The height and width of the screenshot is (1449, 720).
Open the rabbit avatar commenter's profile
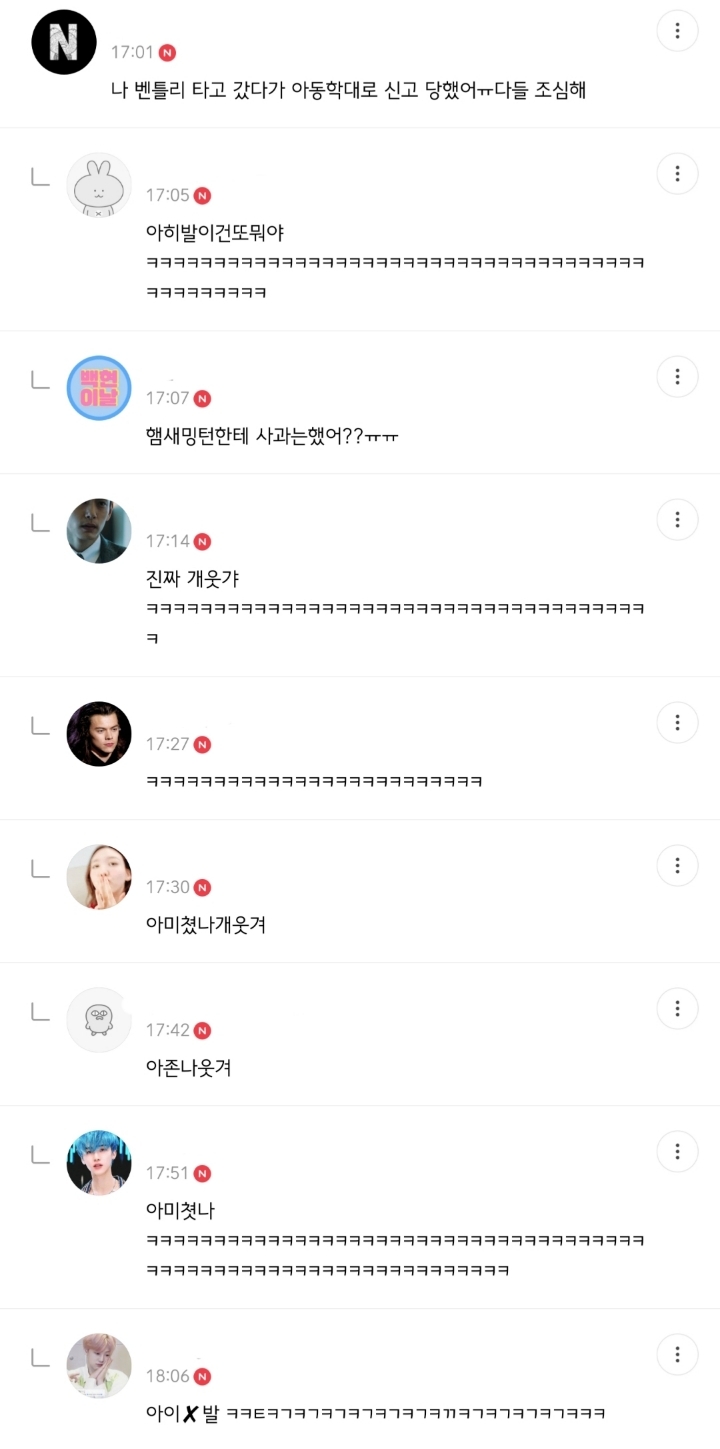pyautogui.click(x=99, y=185)
